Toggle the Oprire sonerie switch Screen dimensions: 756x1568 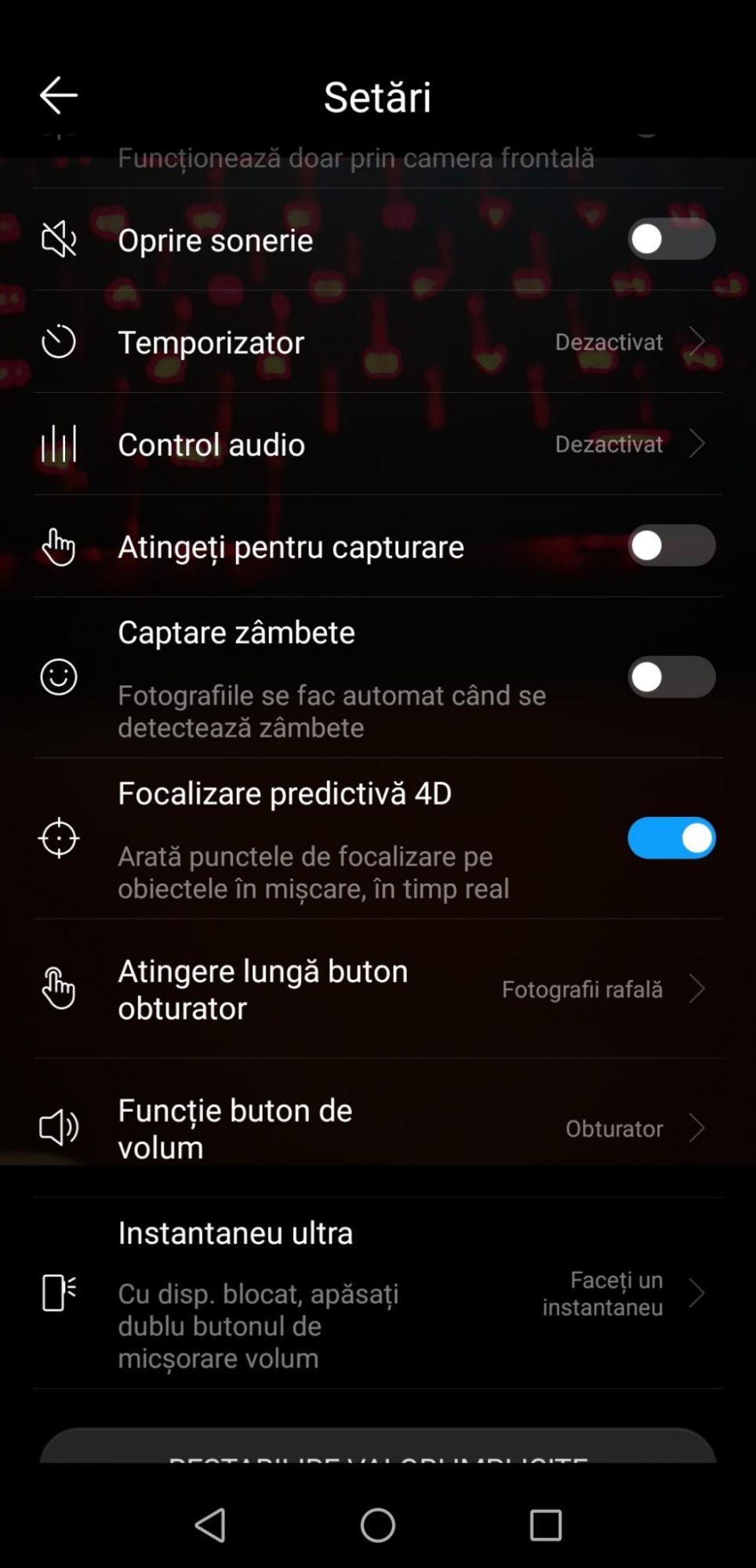(x=671, y=240)
